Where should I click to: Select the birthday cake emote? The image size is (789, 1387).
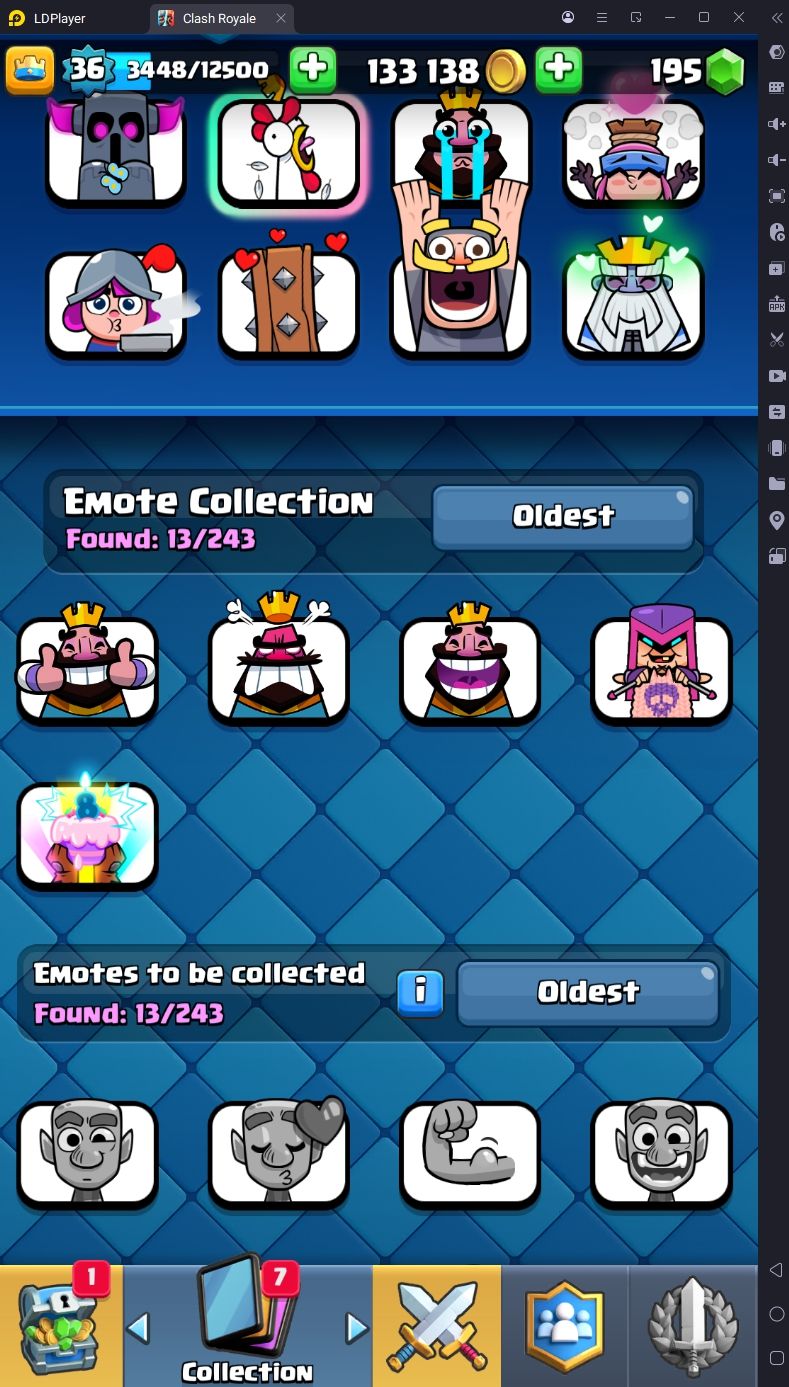click(x=87, y=833)
